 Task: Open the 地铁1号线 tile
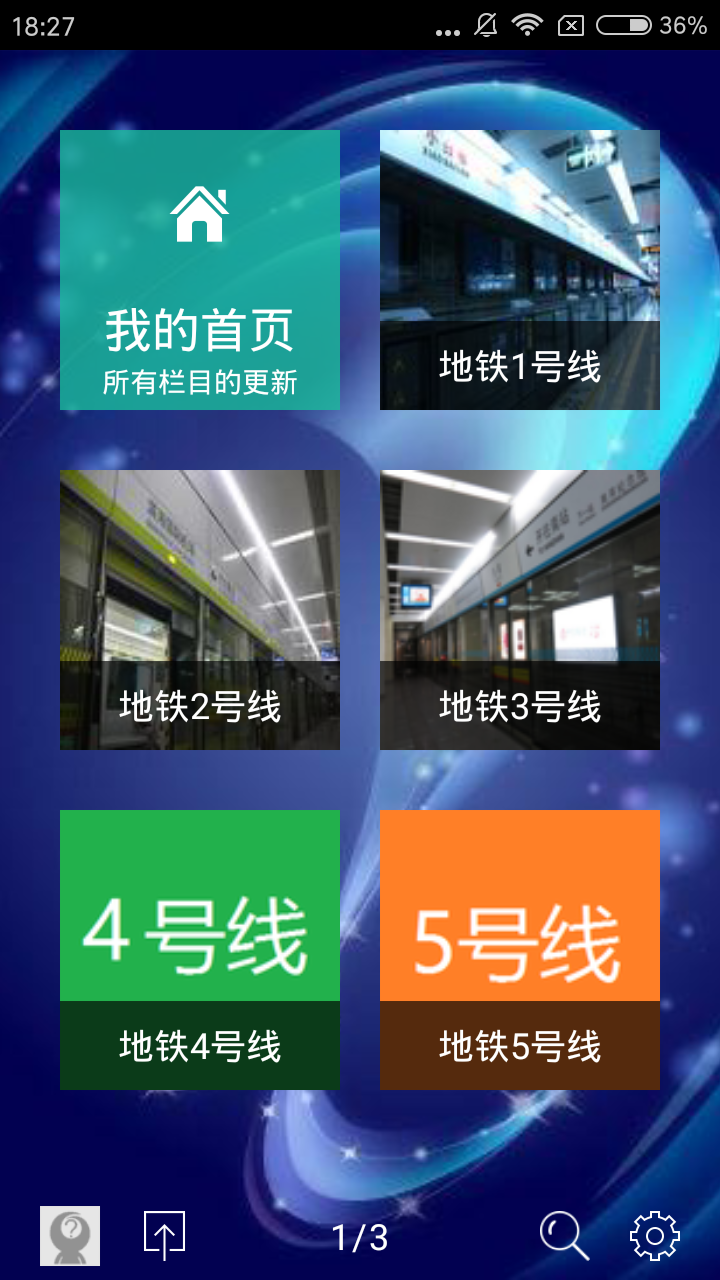click(520, 270)
